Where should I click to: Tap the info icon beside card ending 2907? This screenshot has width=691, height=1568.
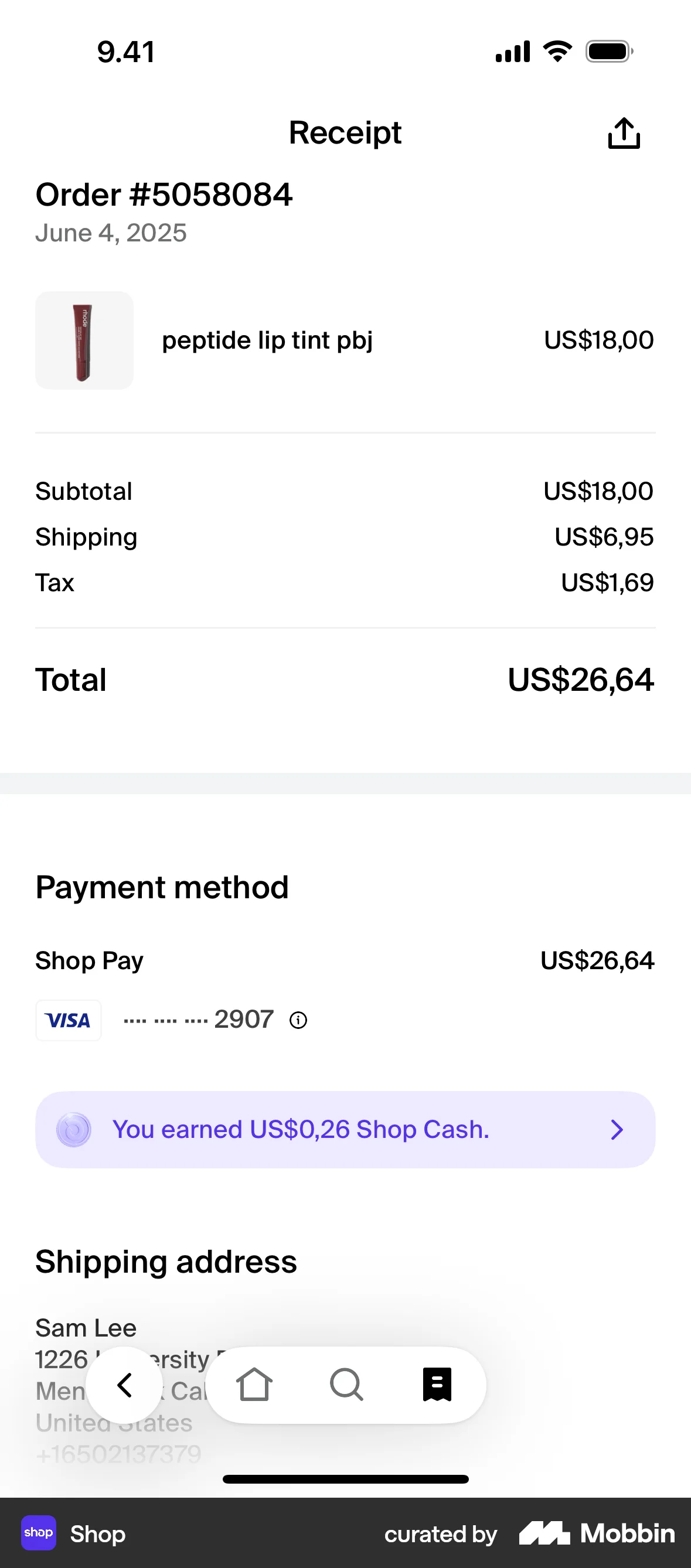pos(298,1020)
